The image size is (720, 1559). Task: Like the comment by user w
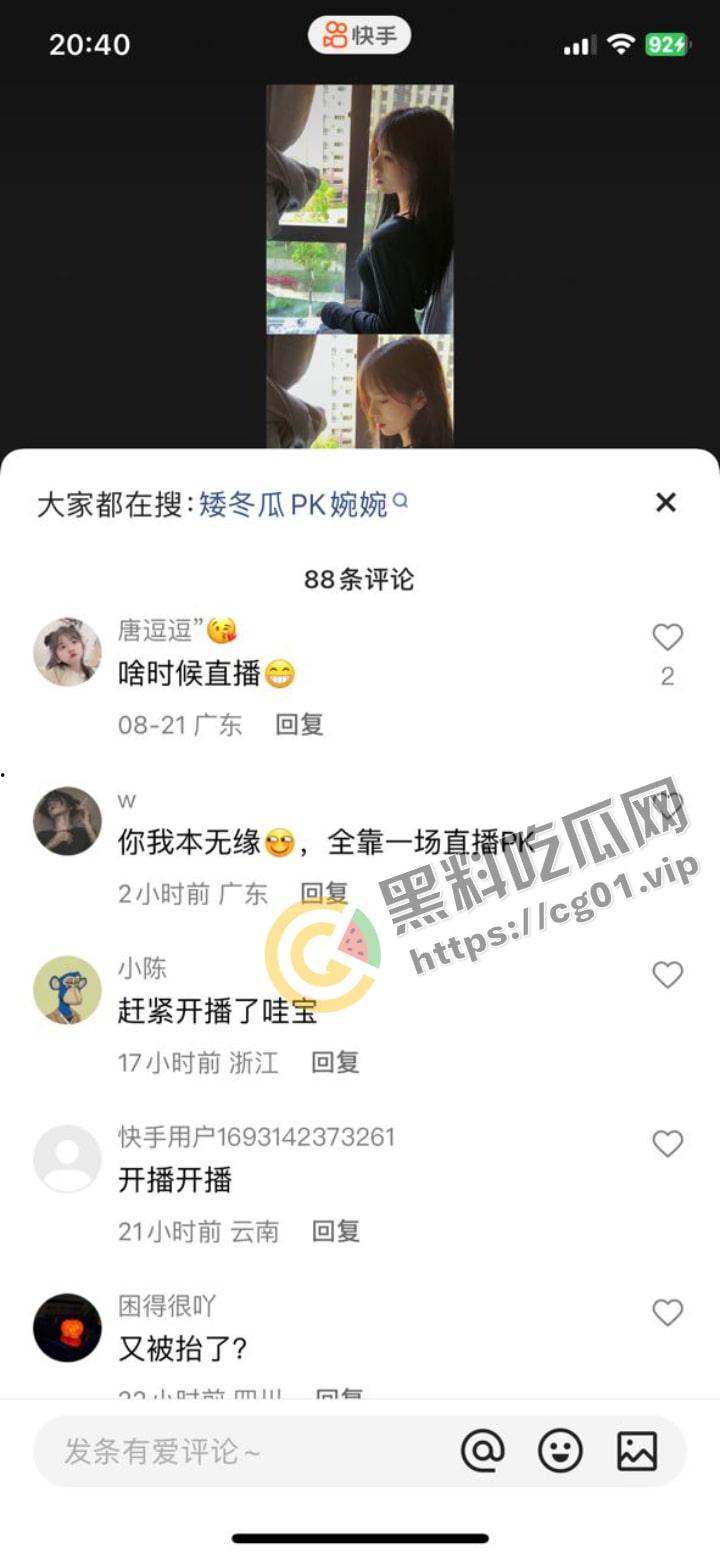click(667, 804)
